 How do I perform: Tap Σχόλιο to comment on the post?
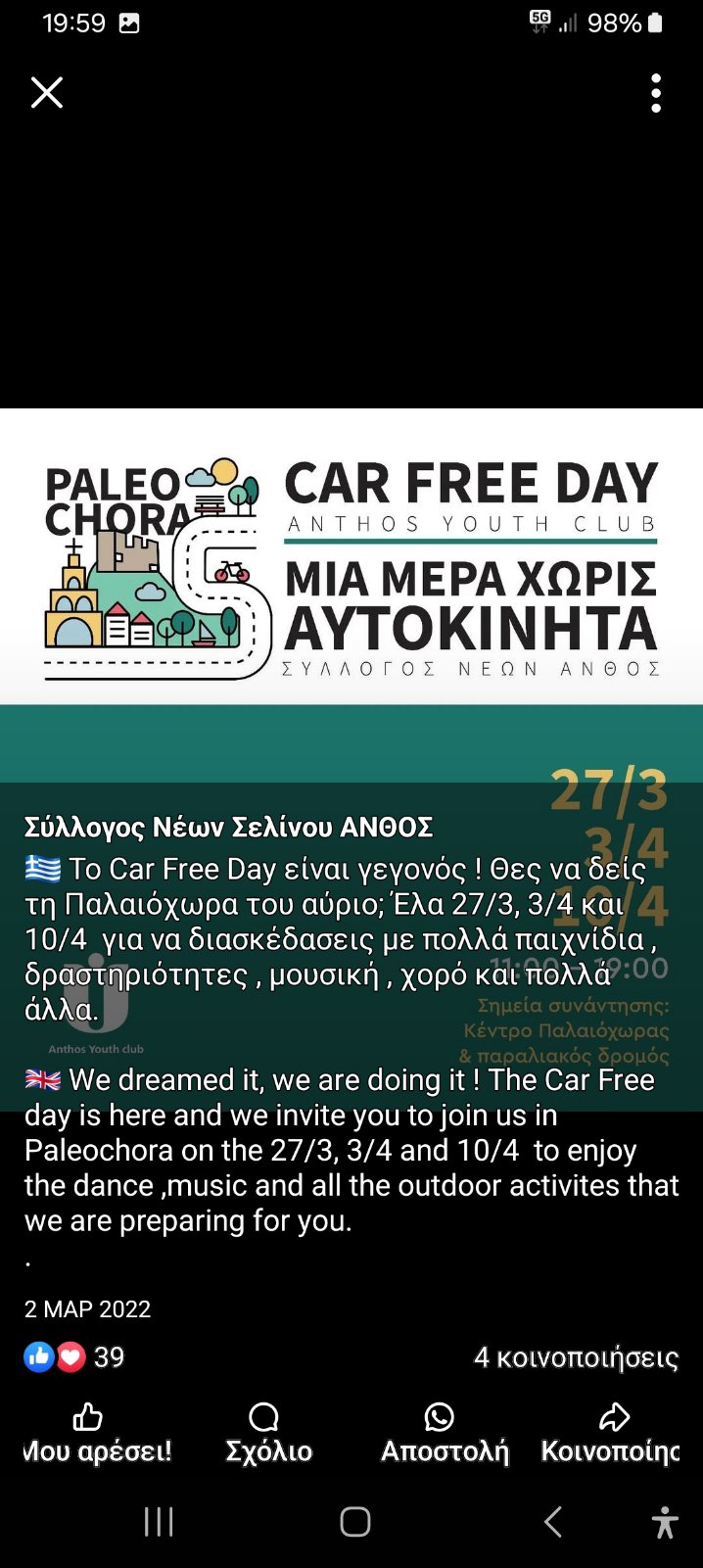(x=268, y=1434)
